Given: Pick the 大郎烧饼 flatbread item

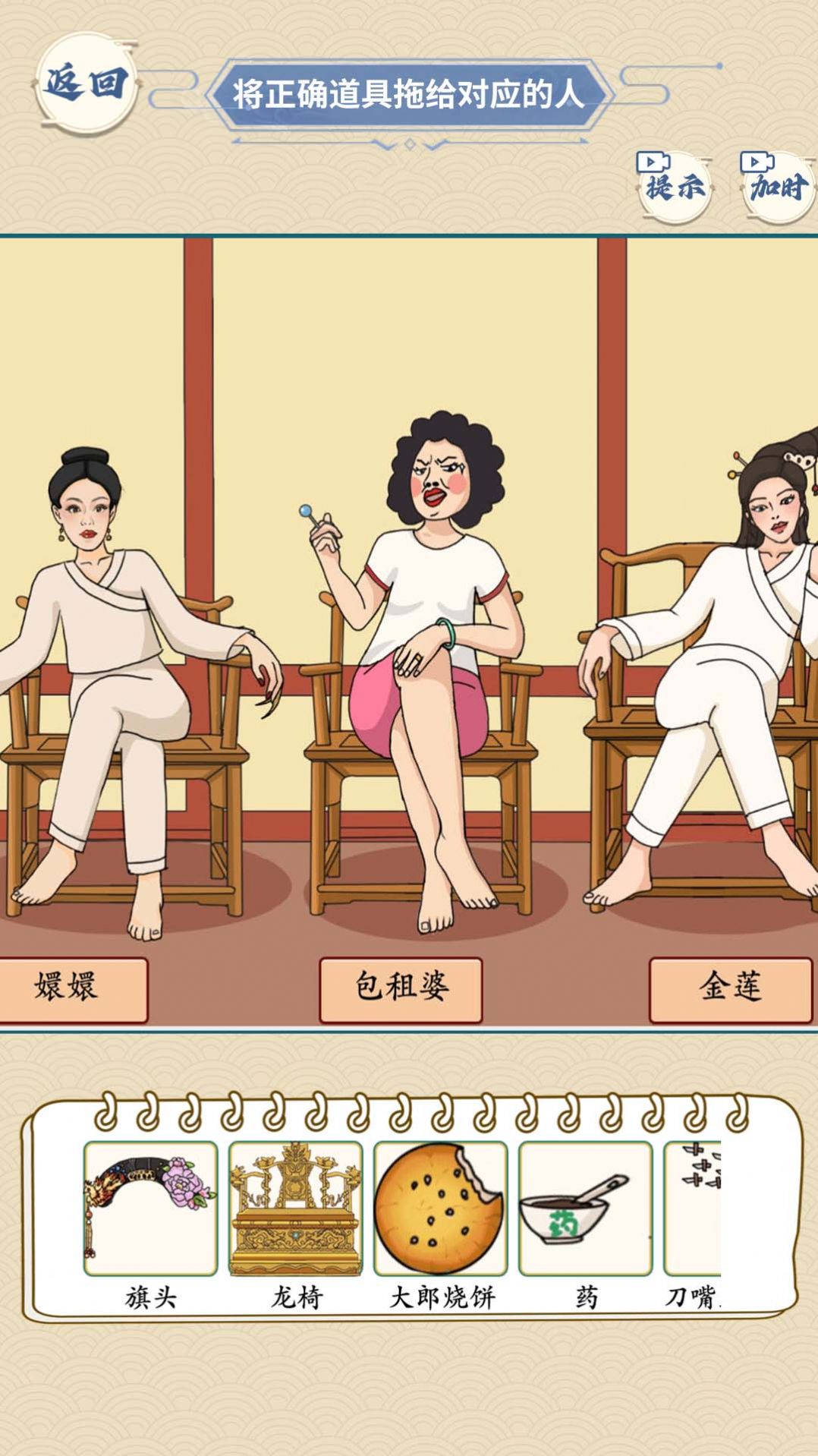Looking at the screenshot, I should (x=440, y=1209).
